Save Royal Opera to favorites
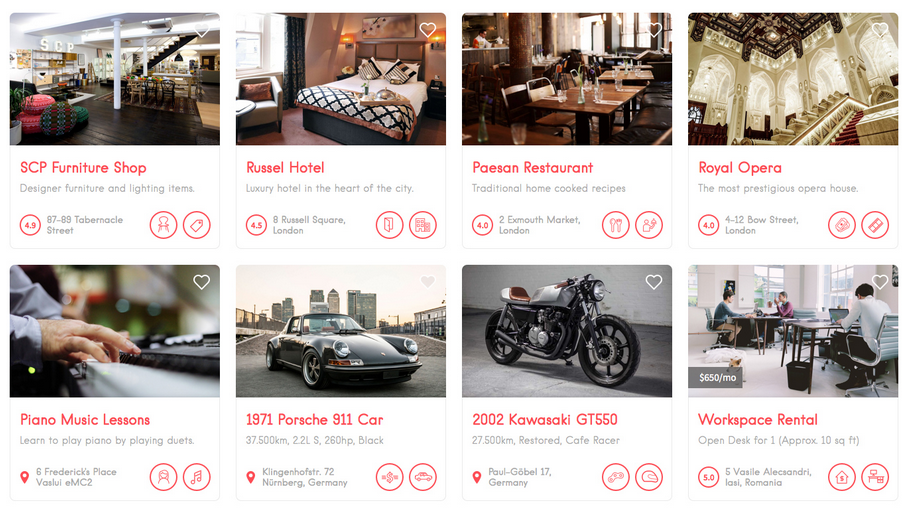The width and height of the screenshot is (908, 508). coord(880,31)
